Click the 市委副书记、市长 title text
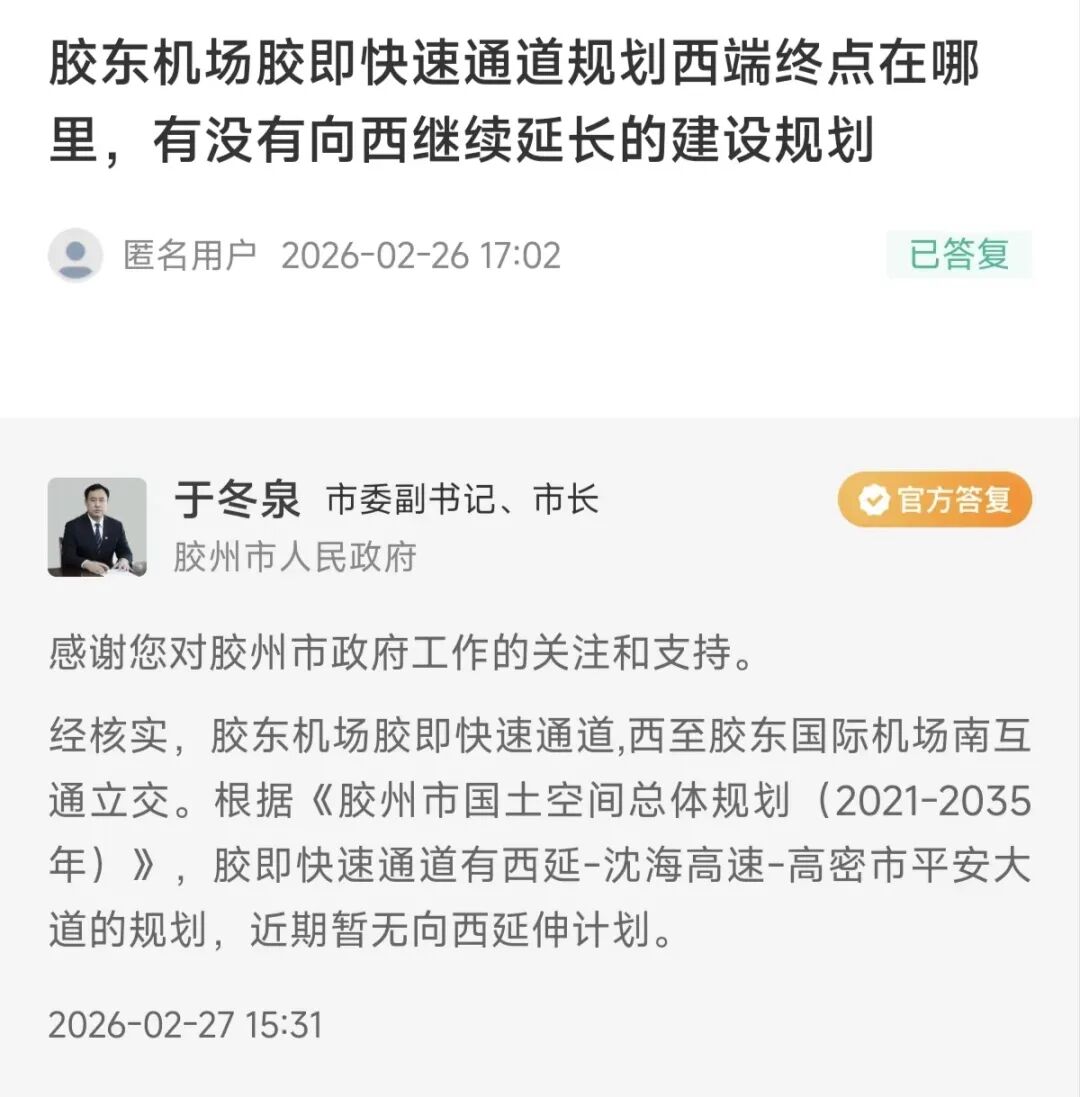Viewport: 1080px width, 1097px height. tap(462, 500)
